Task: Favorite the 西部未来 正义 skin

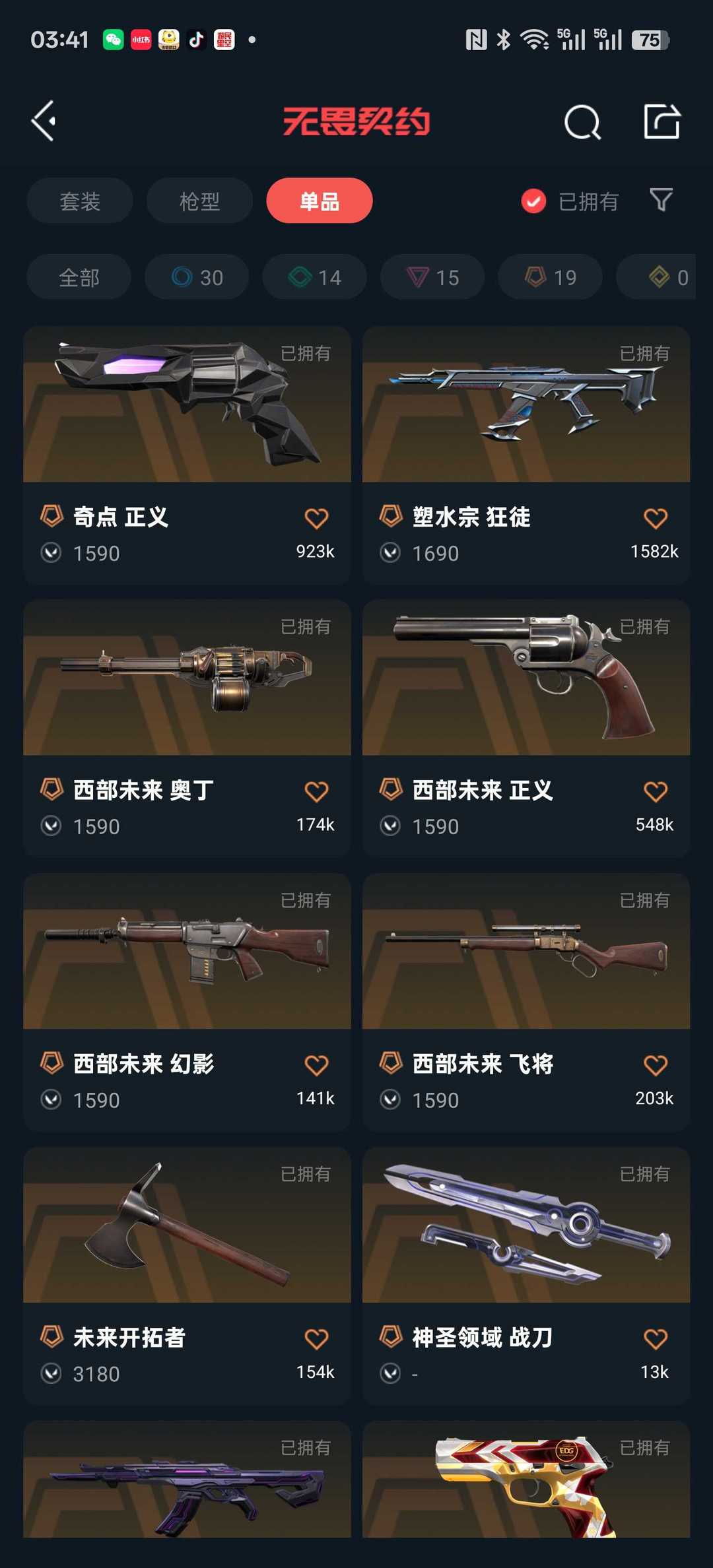Action: [x=656, y=791]
